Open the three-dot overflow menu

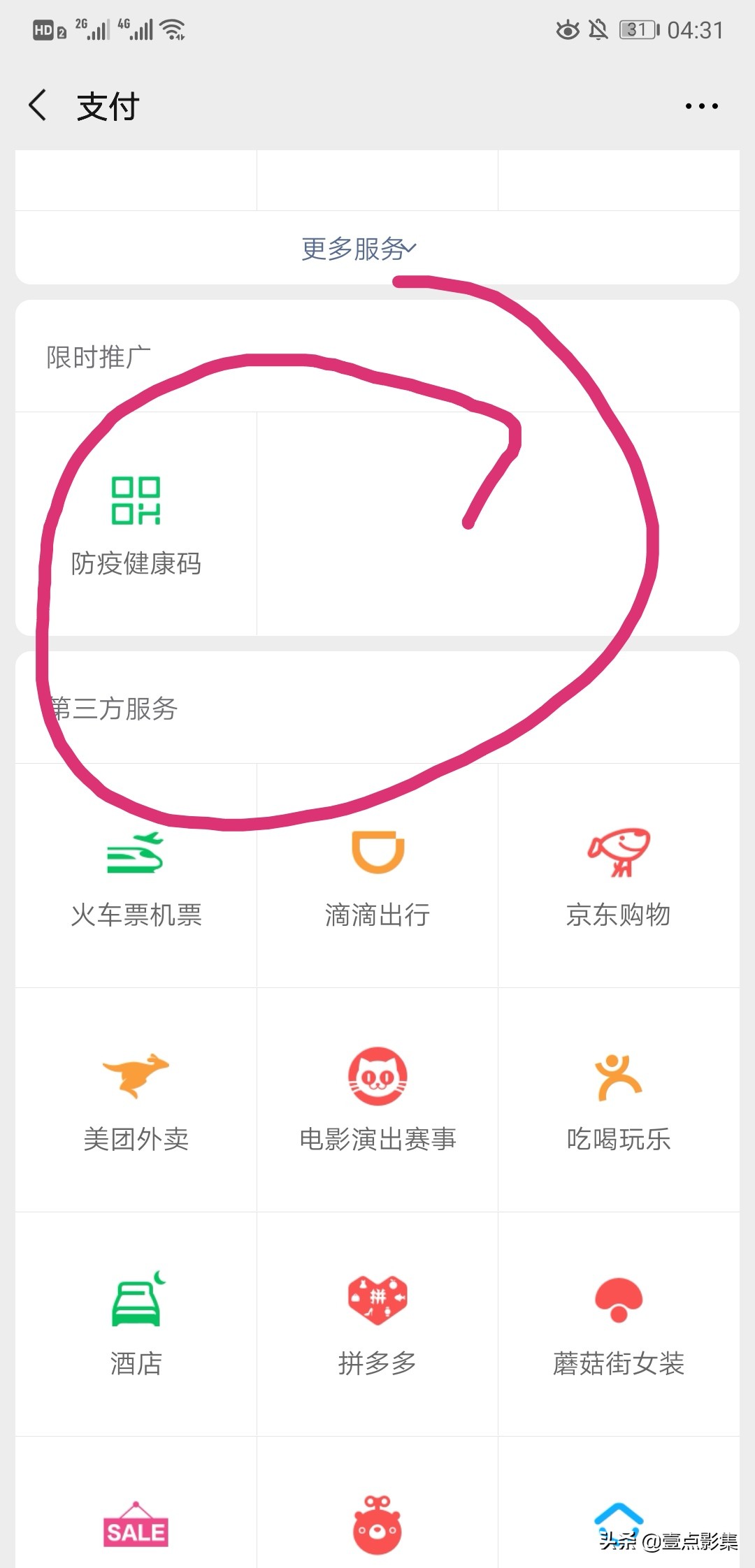pyautogui.click(x=701, y=106)
